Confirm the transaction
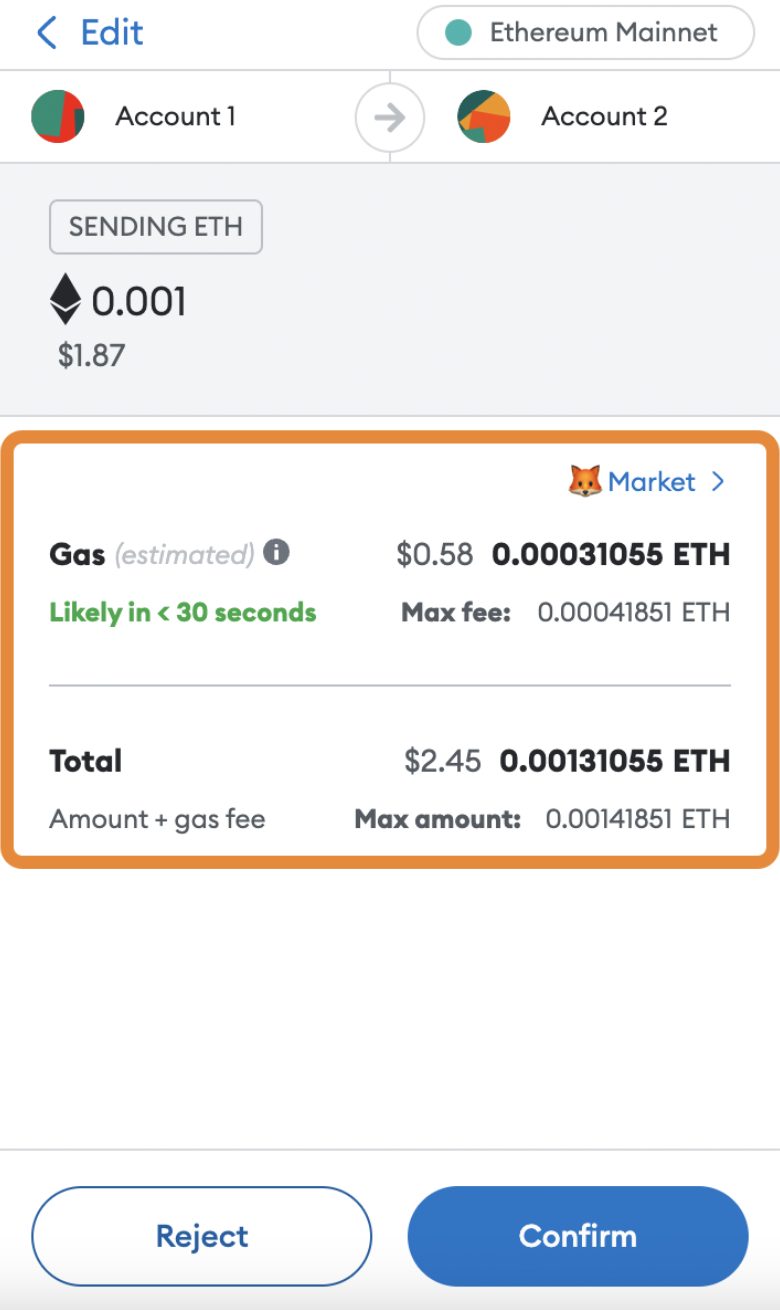 (x=578, y=1236)
